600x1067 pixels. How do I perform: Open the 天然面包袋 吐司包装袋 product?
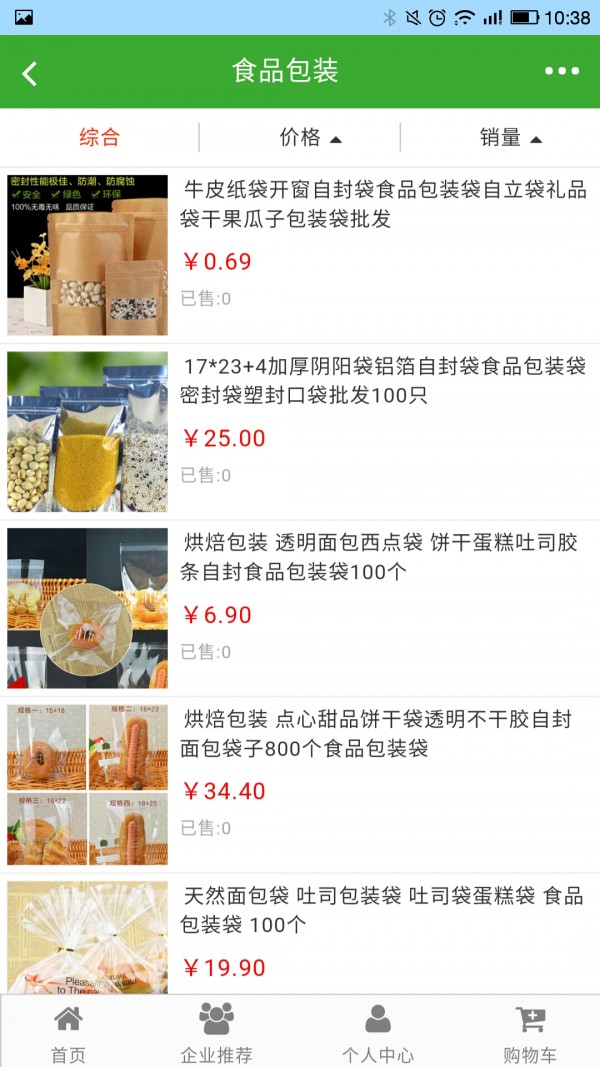click(x=381, y=909)
